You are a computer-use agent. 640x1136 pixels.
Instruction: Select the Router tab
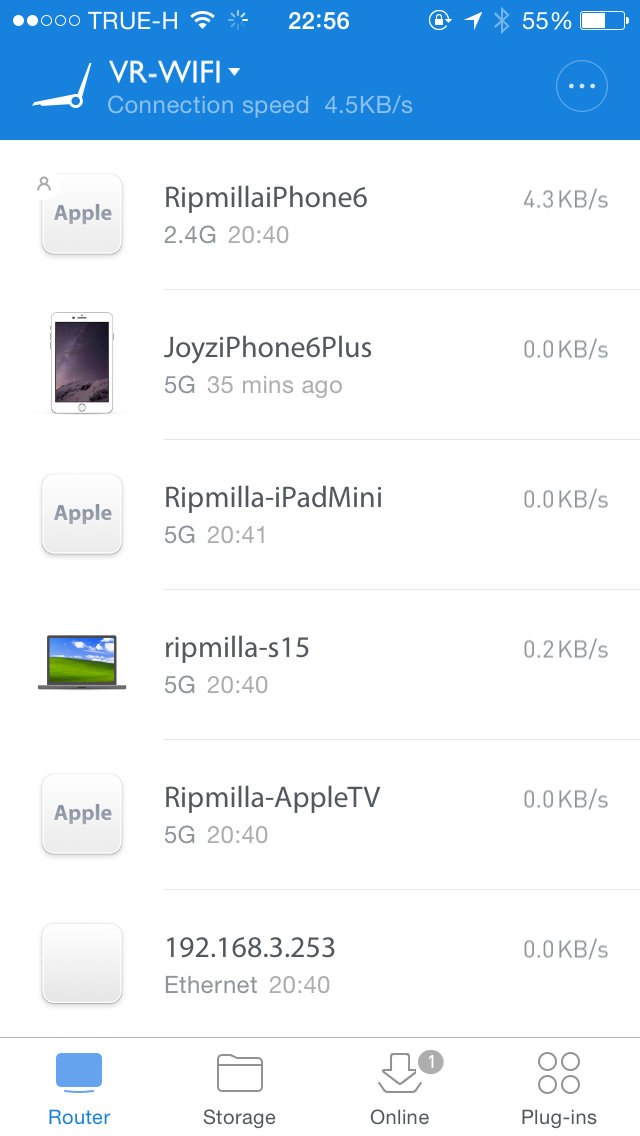[80, 1088]
